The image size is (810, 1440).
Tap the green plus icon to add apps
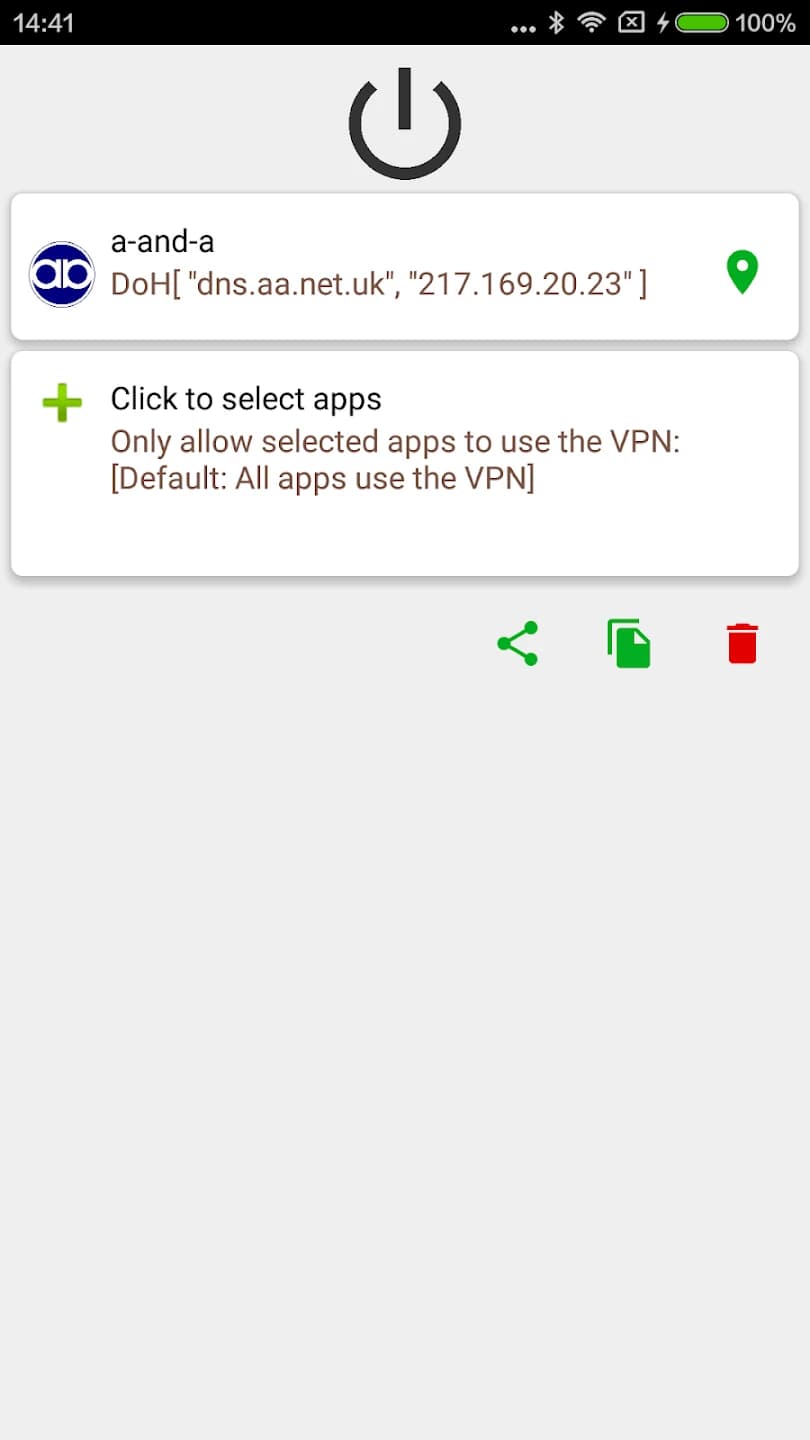[x=62, y=402]
